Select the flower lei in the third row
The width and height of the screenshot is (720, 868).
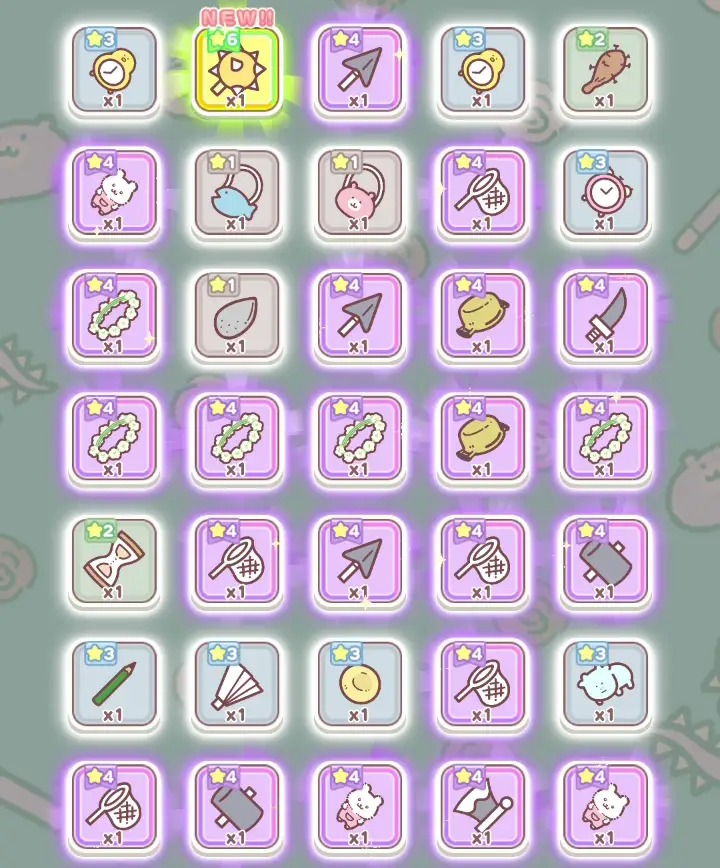(x=113, y=317)
